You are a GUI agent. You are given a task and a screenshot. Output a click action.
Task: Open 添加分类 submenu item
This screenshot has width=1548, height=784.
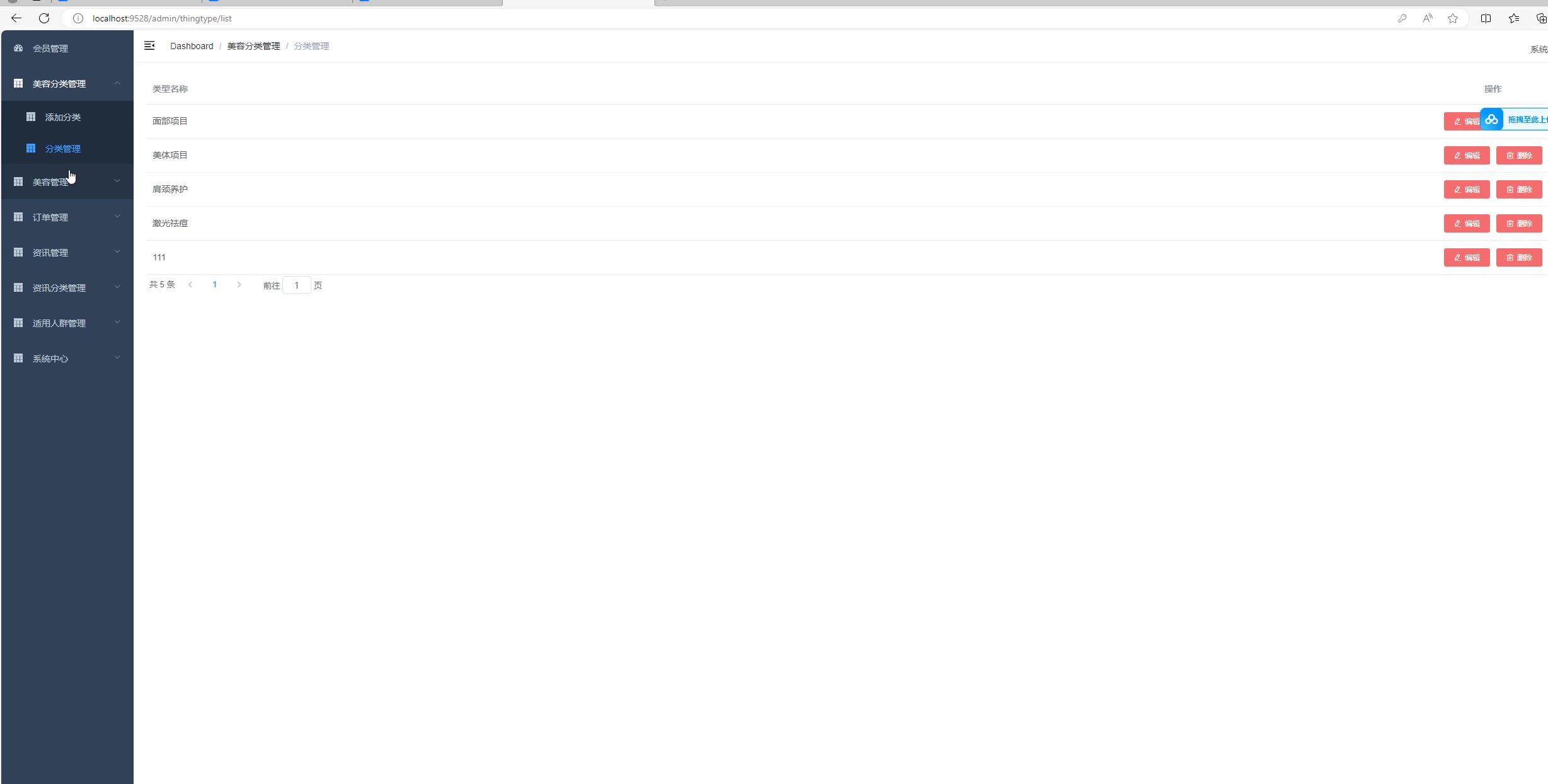[x=62, y=117]
